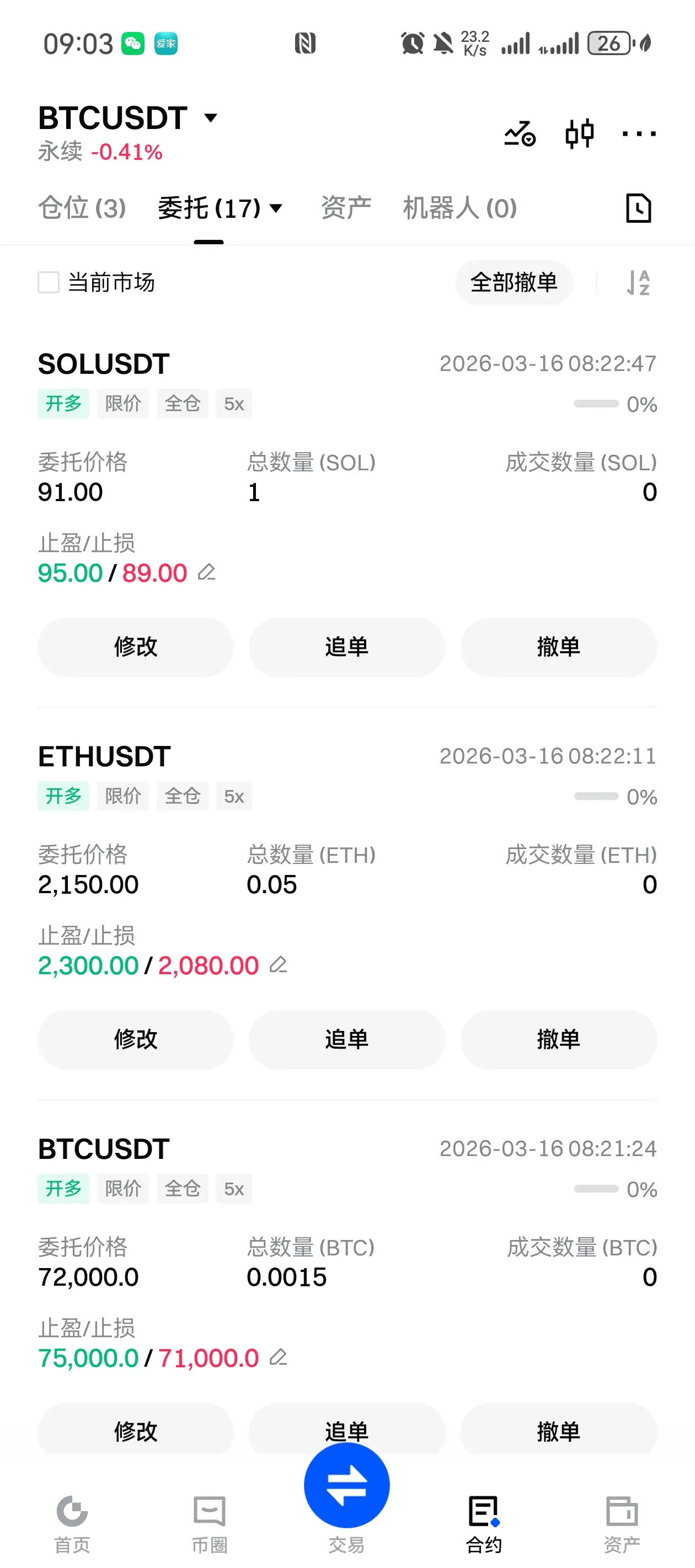Check the 当前市场 checkbox
The height and width of the screenshot is (1568, 695).
click(x=49, y=282)
